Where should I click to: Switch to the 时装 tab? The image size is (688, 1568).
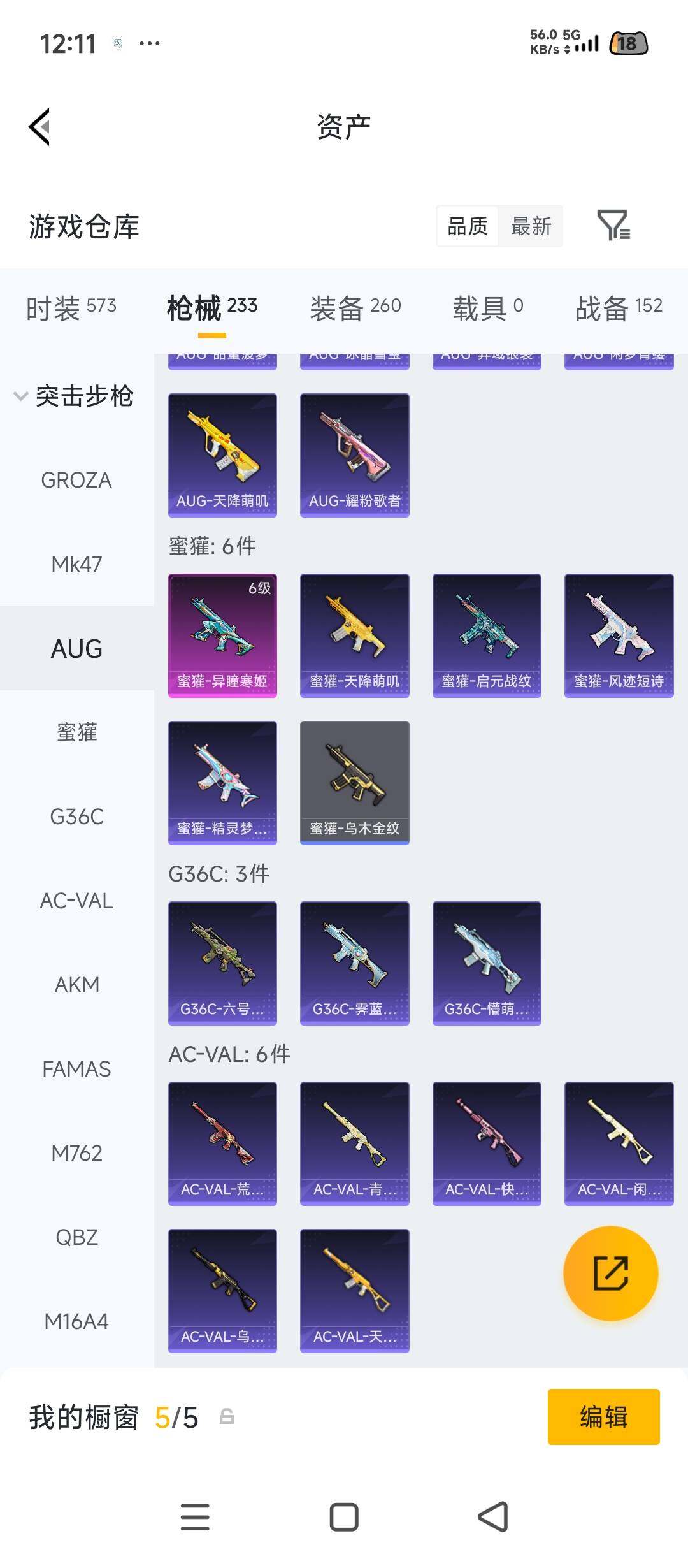[x=71, y=308]
